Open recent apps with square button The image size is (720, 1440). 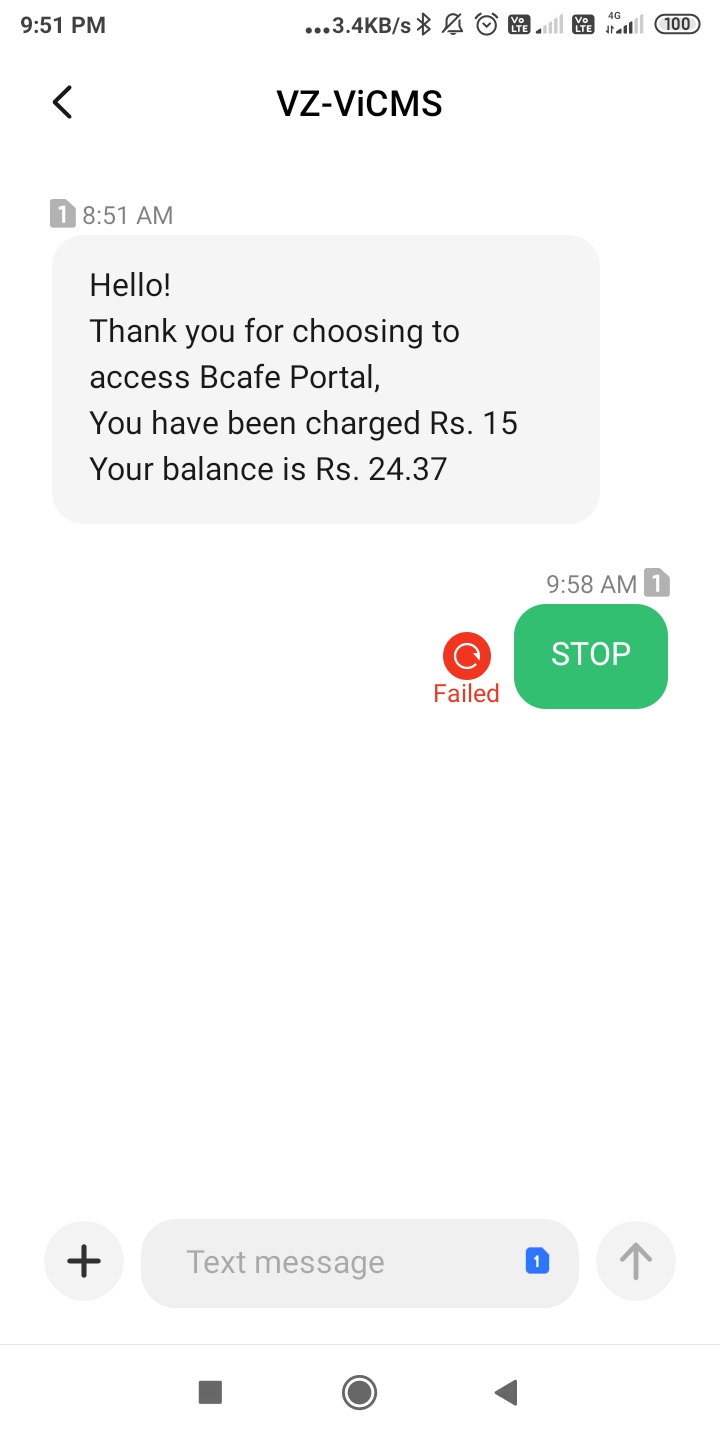(x=210, y=1392)
